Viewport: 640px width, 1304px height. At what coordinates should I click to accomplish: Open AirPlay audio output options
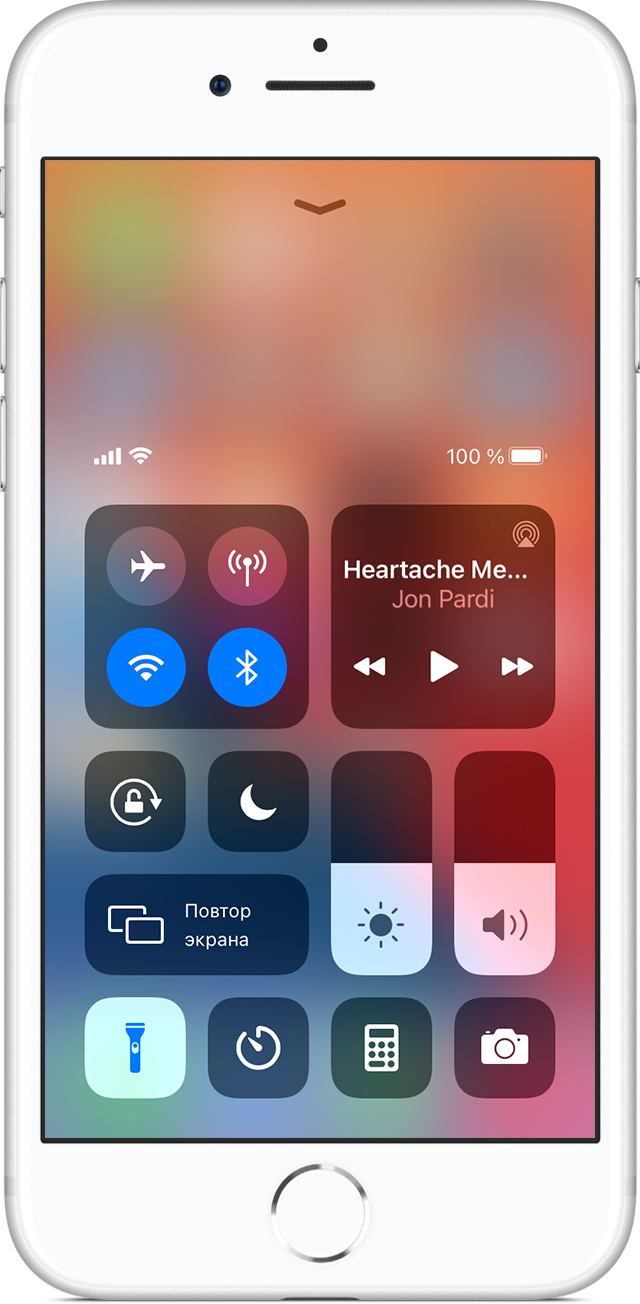pos(524,534)
